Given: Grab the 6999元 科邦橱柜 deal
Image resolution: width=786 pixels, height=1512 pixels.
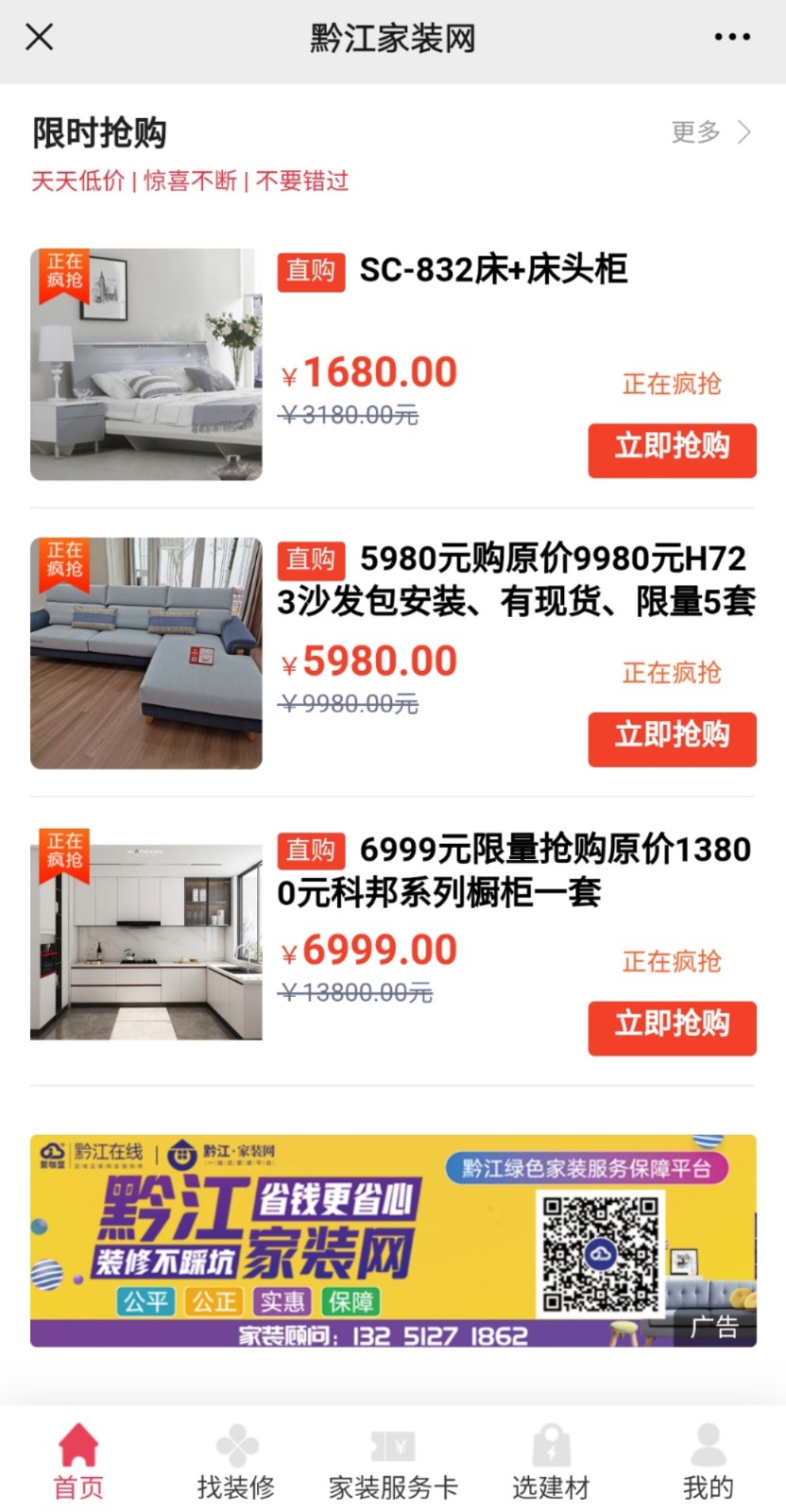Looking at the screenshot, I should click(672, 1027).
